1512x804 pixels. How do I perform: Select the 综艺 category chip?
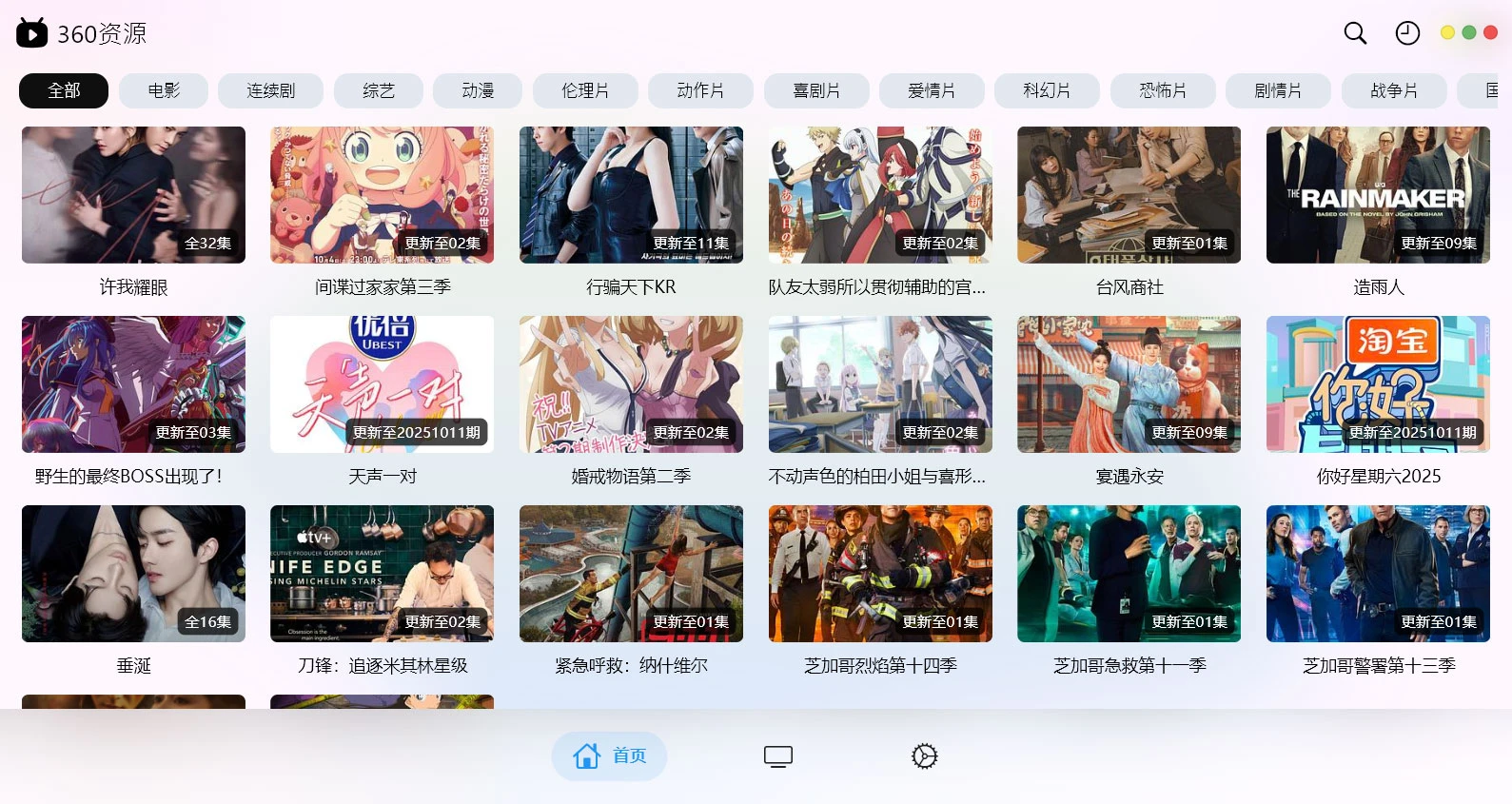(x=378, y=90)
